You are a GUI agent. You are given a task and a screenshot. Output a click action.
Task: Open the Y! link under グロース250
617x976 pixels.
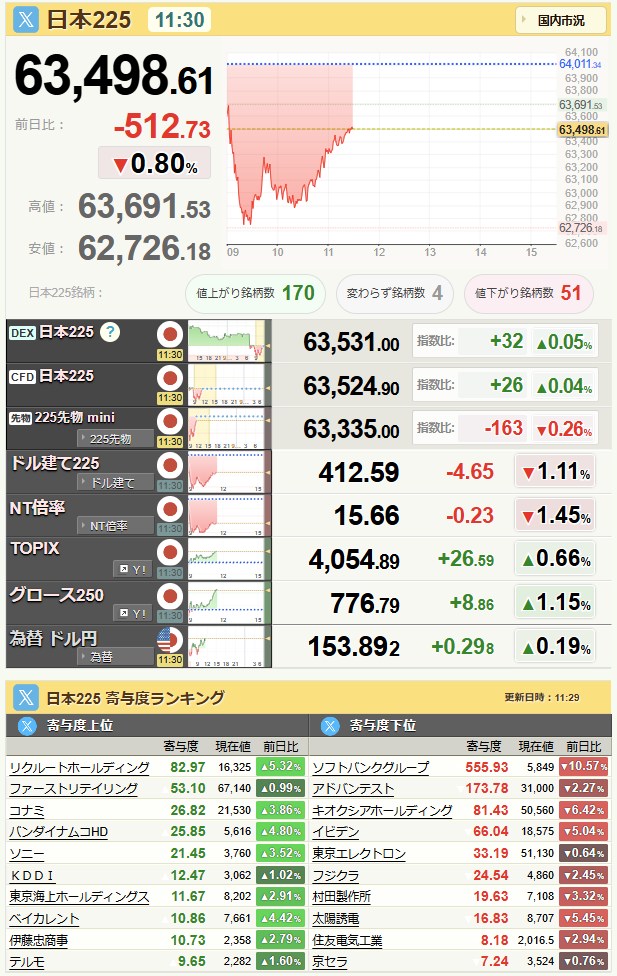(x=133, y=613)
